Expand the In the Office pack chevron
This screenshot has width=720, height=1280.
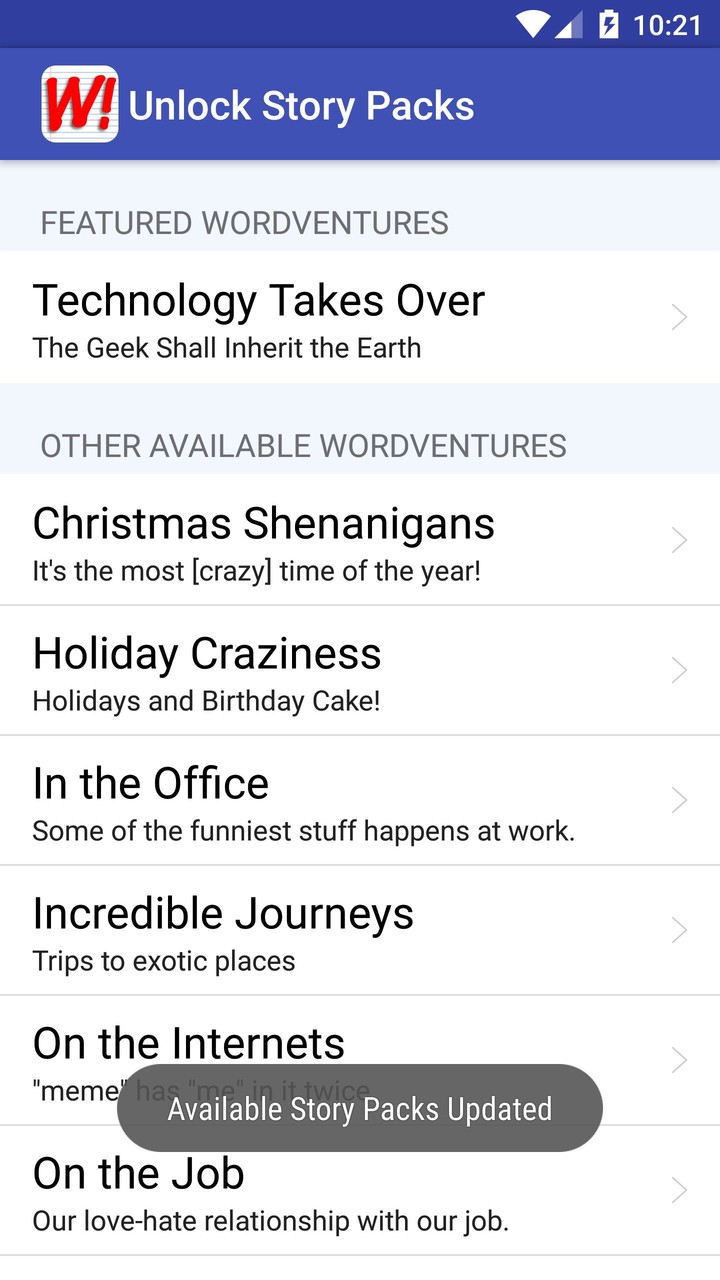tap(678, 800)
